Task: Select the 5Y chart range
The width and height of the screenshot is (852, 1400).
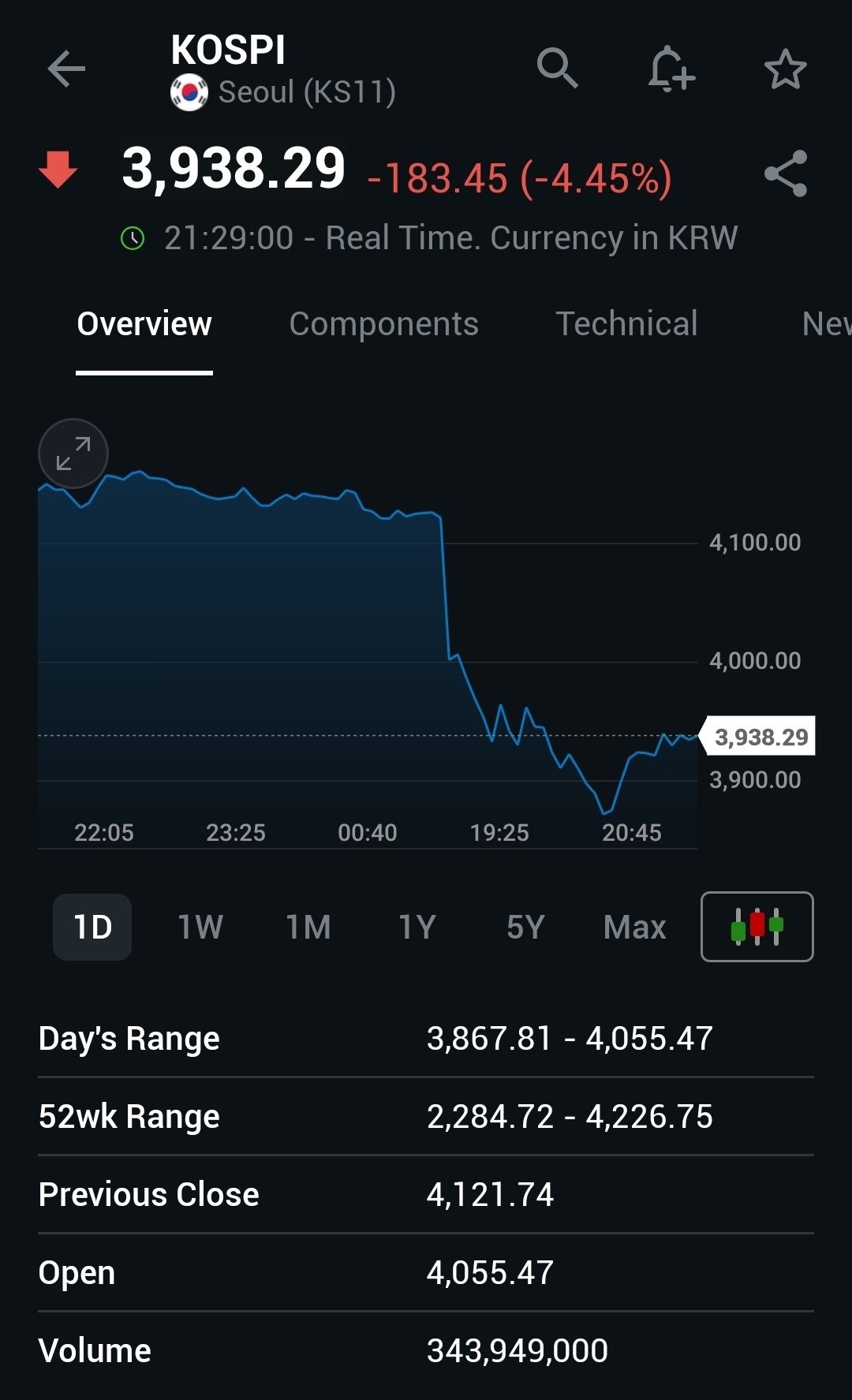Action: [x=525, y=927]
